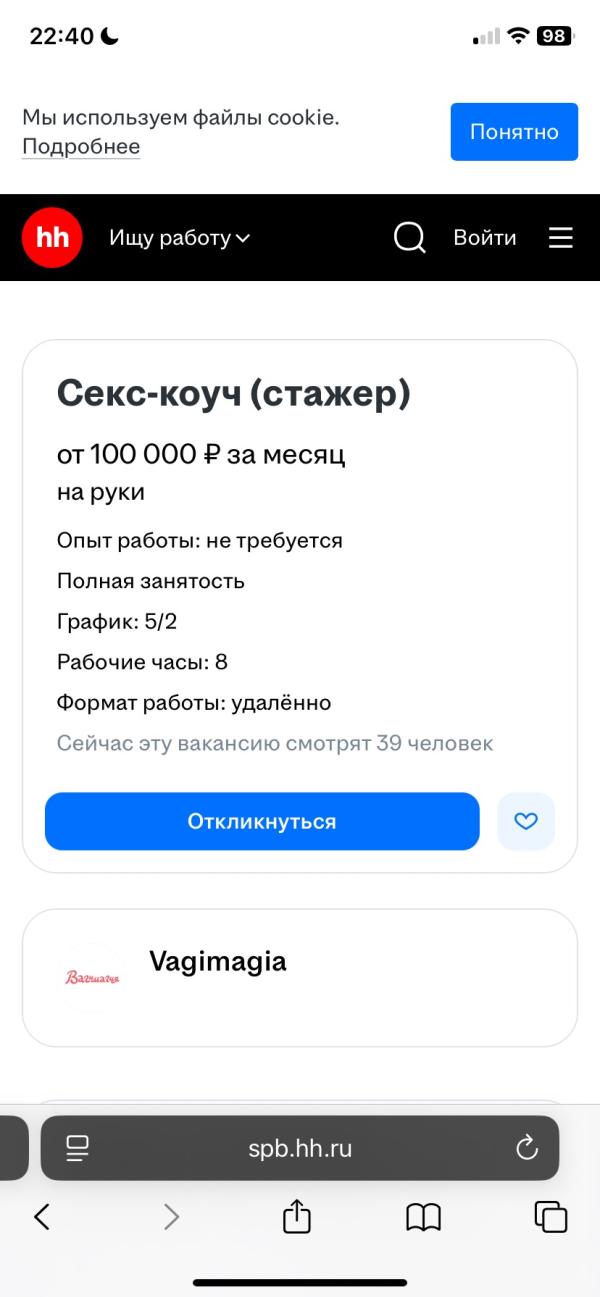Open the hamburger menu
This screenshot has height=1297, width=600.
tap(561, 238)
